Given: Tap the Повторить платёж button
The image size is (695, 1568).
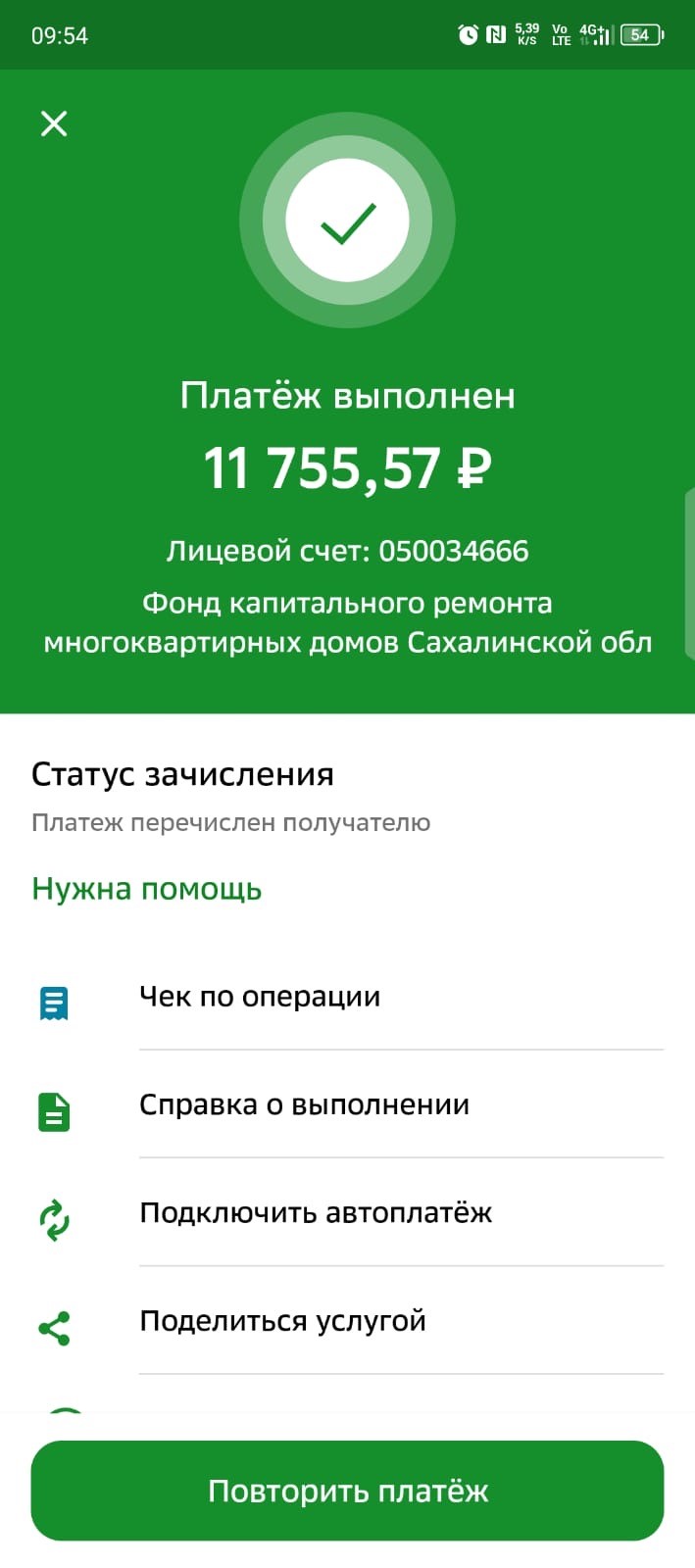Looking at the screenshot, I should (x=347, y=1491).
